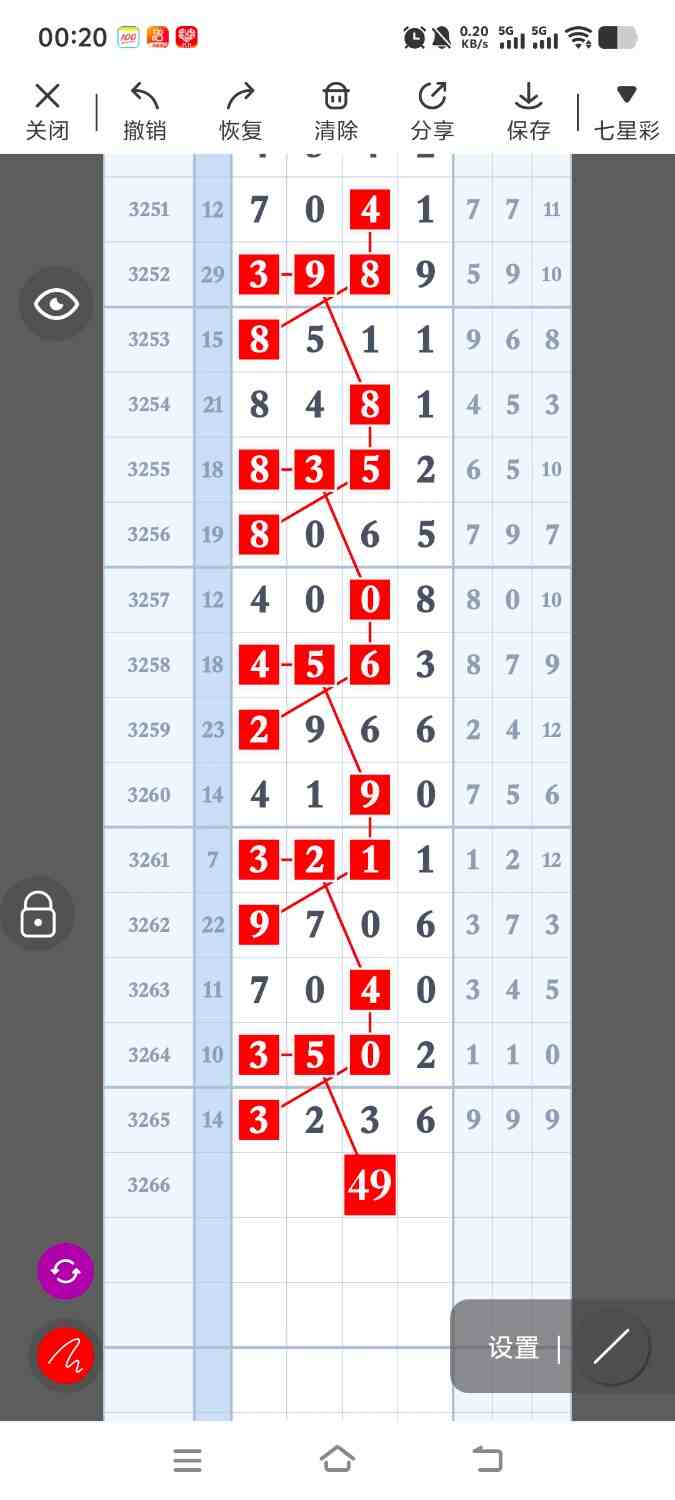The image size is (675, 1500).
Task: Save the chart with 保存
Action: pos(528,110)
